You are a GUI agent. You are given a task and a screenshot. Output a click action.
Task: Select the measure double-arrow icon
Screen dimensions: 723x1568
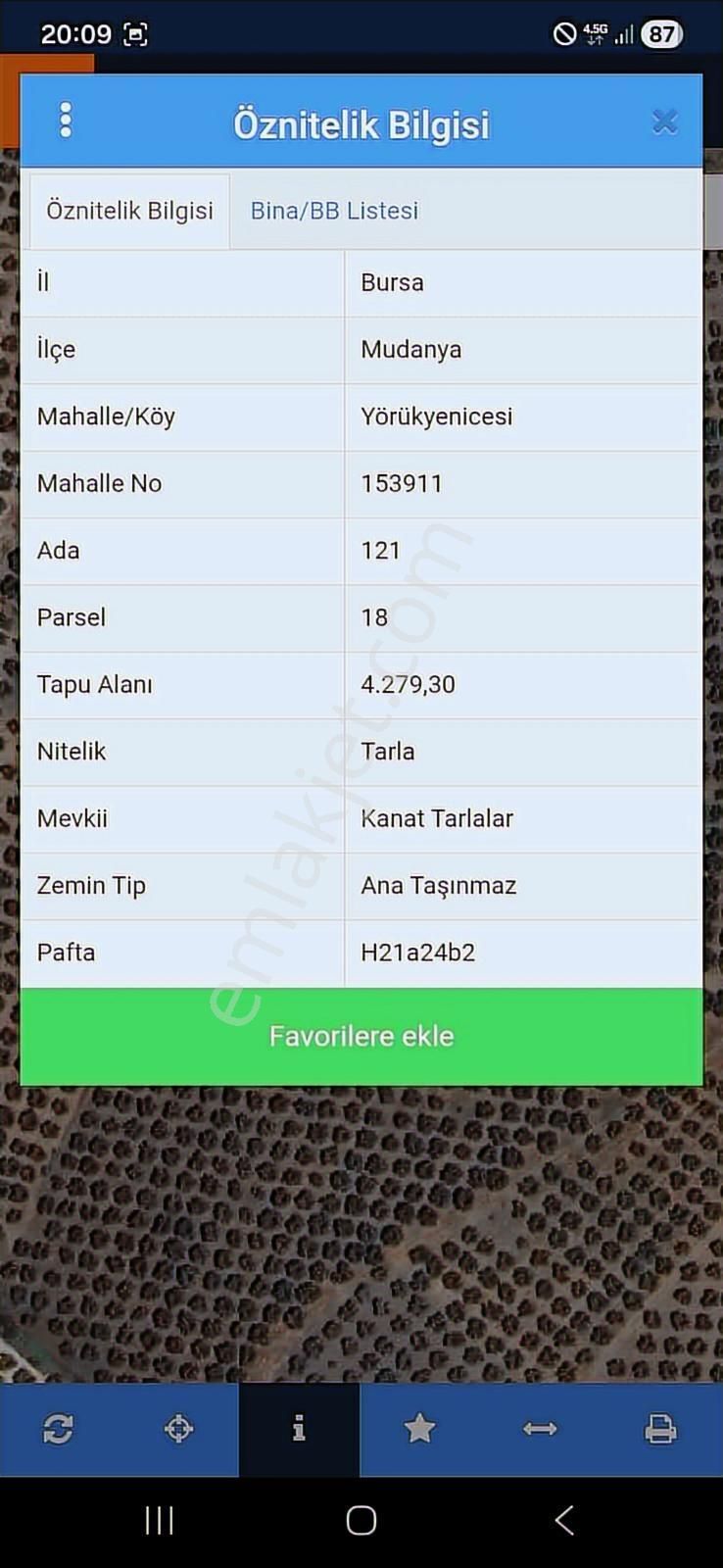pos(540,1429)
